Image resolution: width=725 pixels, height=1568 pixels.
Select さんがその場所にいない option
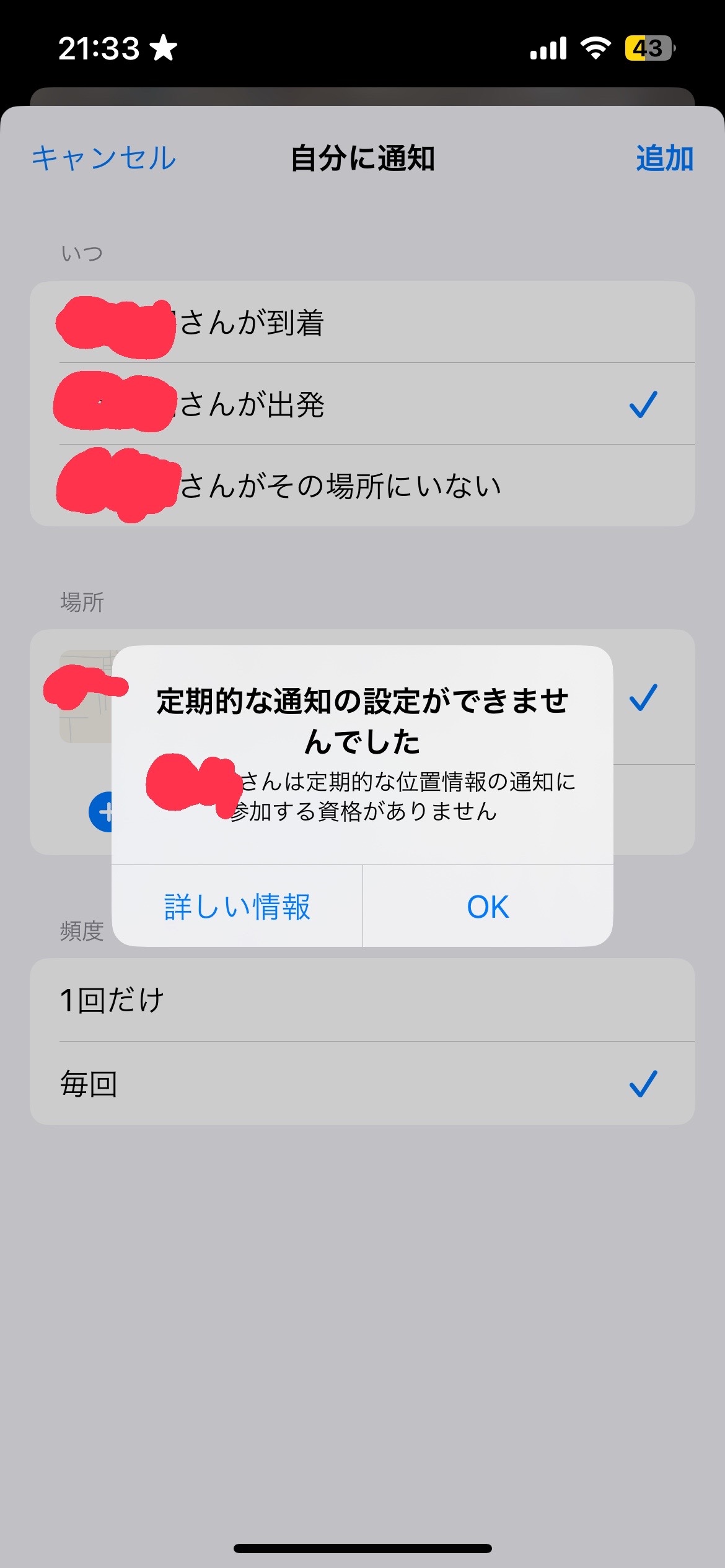point(362,486)
